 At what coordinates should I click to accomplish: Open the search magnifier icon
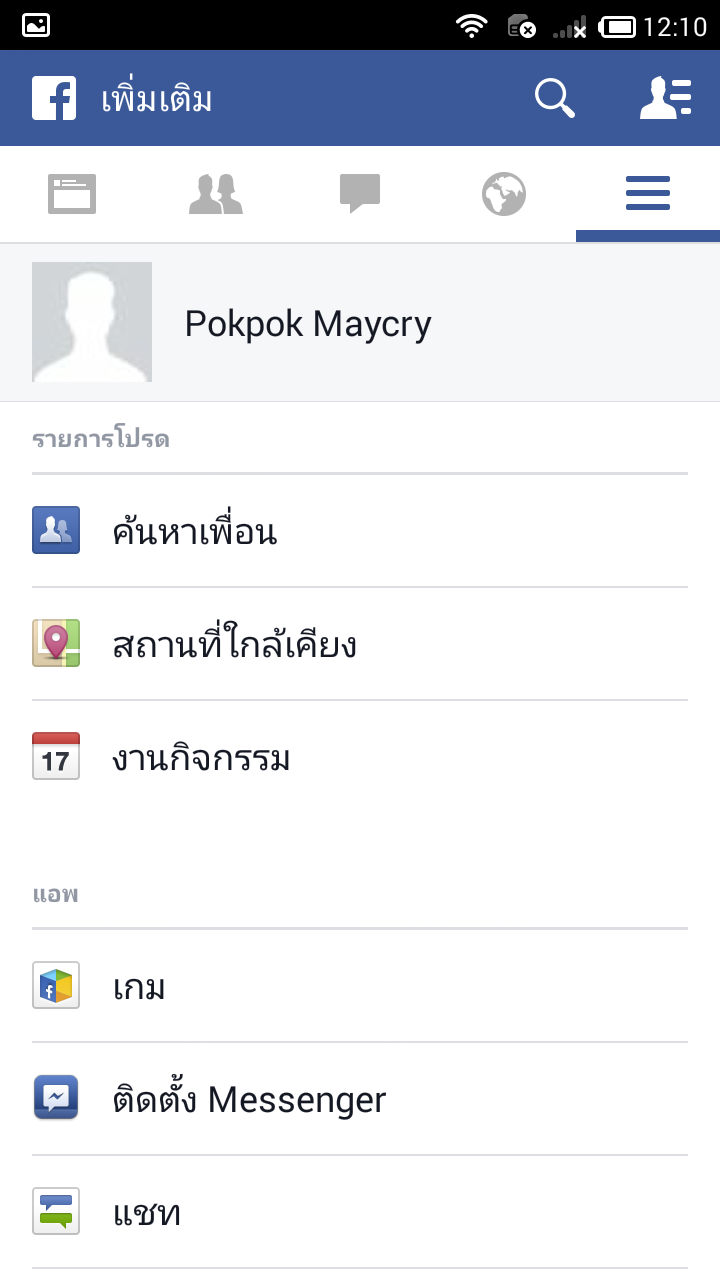coord(554,98)
